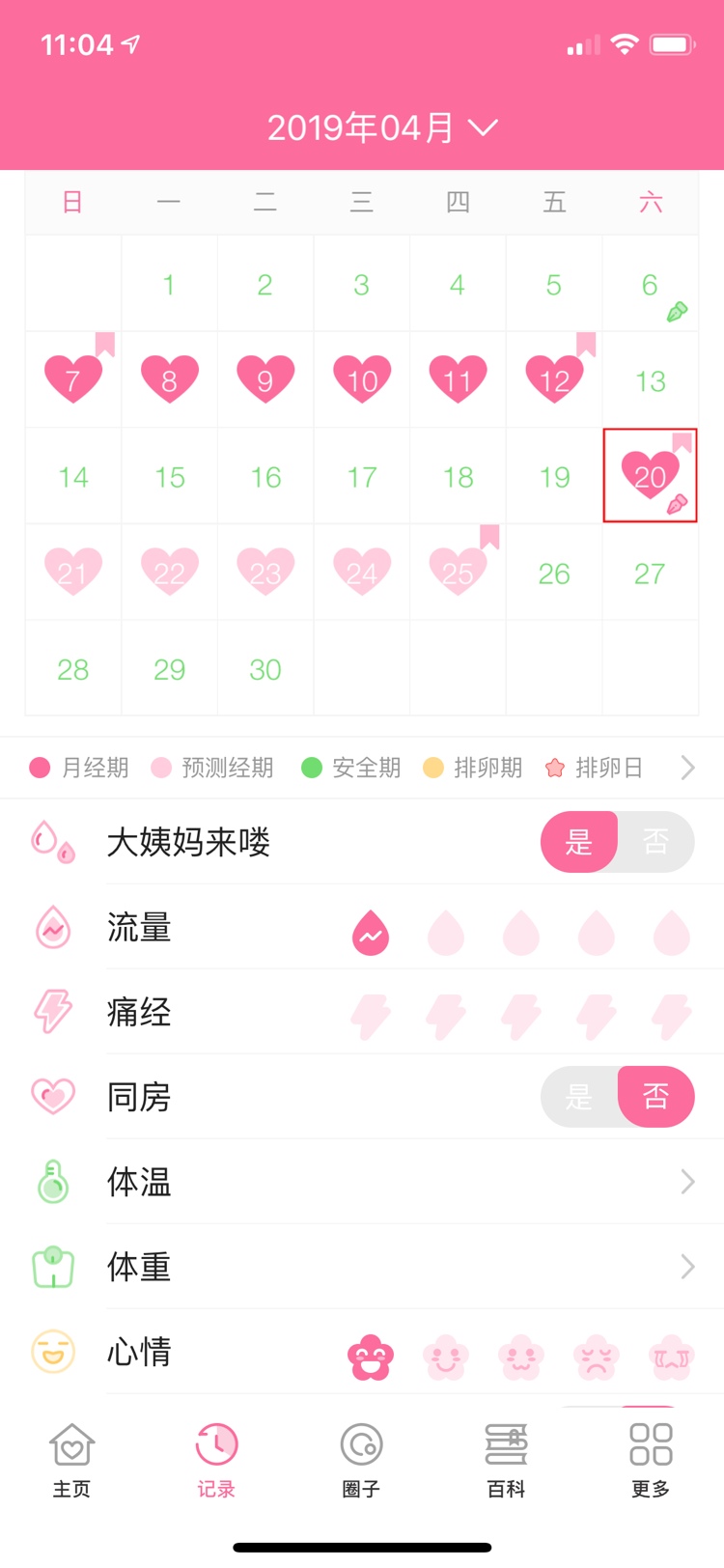Select April 30 on the calendar
Screen dimensions: 724x1568
pos(265,669)
